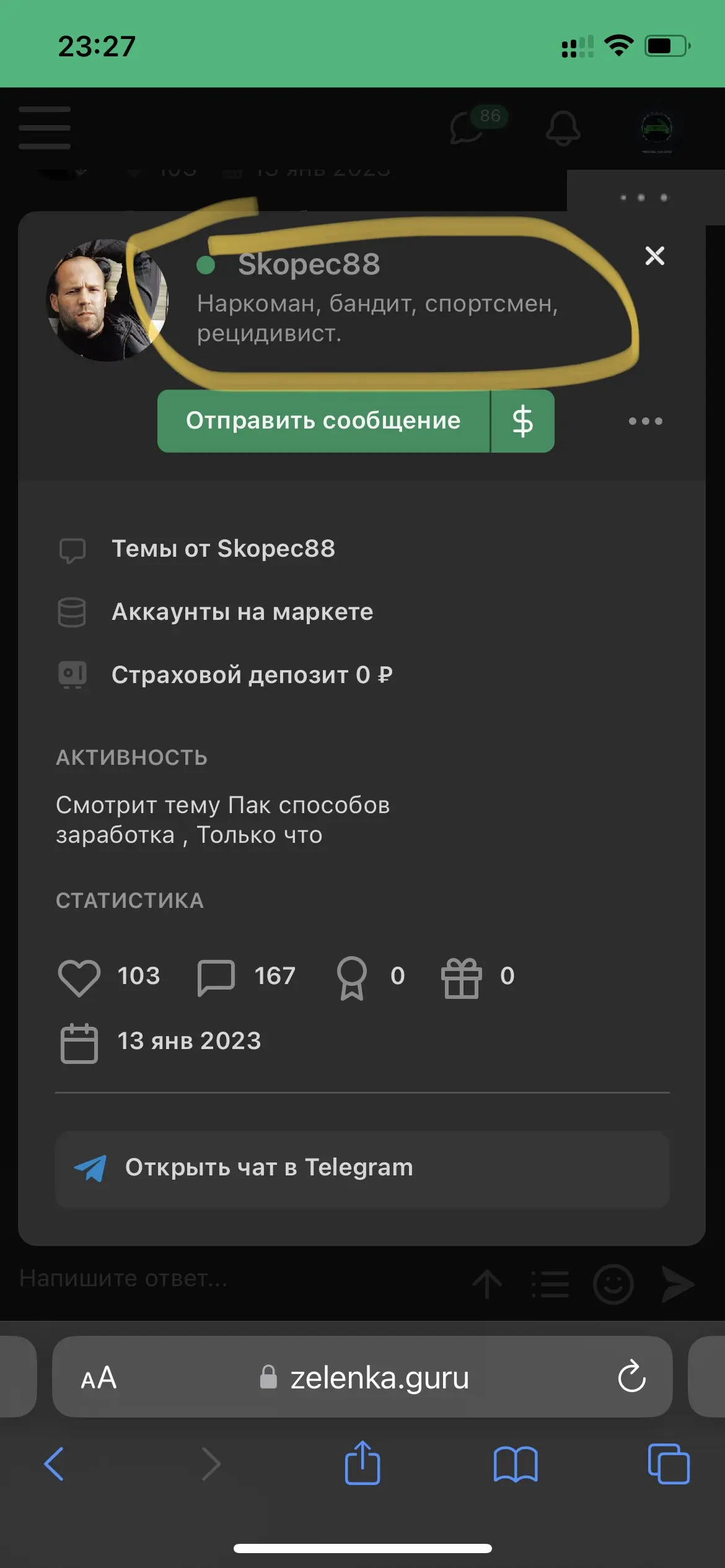Share the page from Safari toolbar
Image resolution: width=725 pixels, height=1568 pixels.
pyautogui.click(x=362, y=1462)
